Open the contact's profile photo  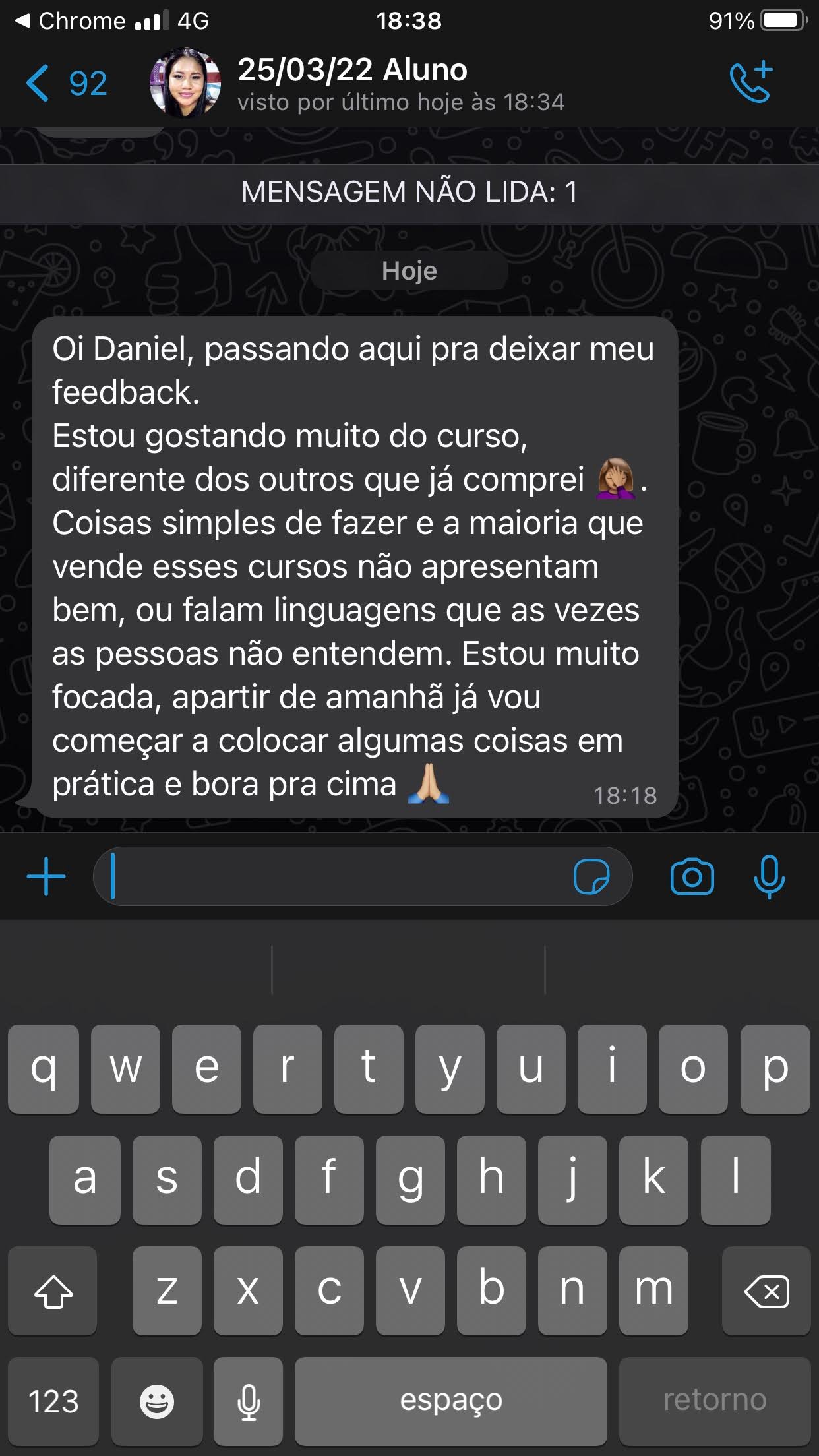(x=185, y=83)
